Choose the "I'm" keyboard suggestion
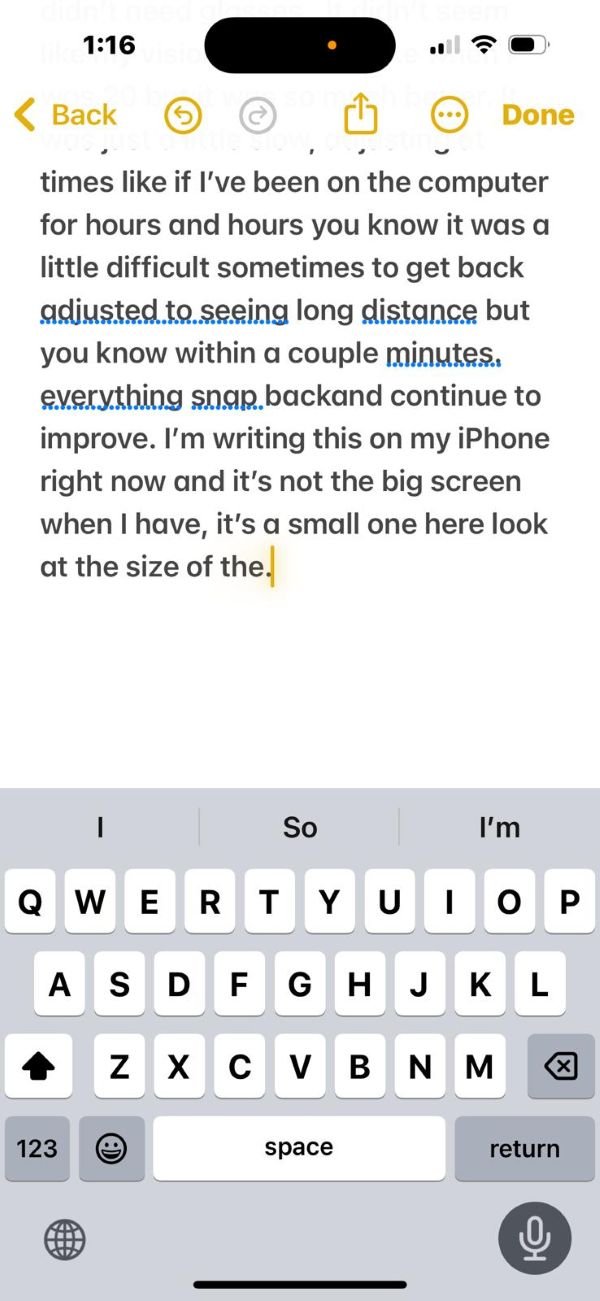The height and width of the screenshot is (1301, 600). [x=499, y=827]
